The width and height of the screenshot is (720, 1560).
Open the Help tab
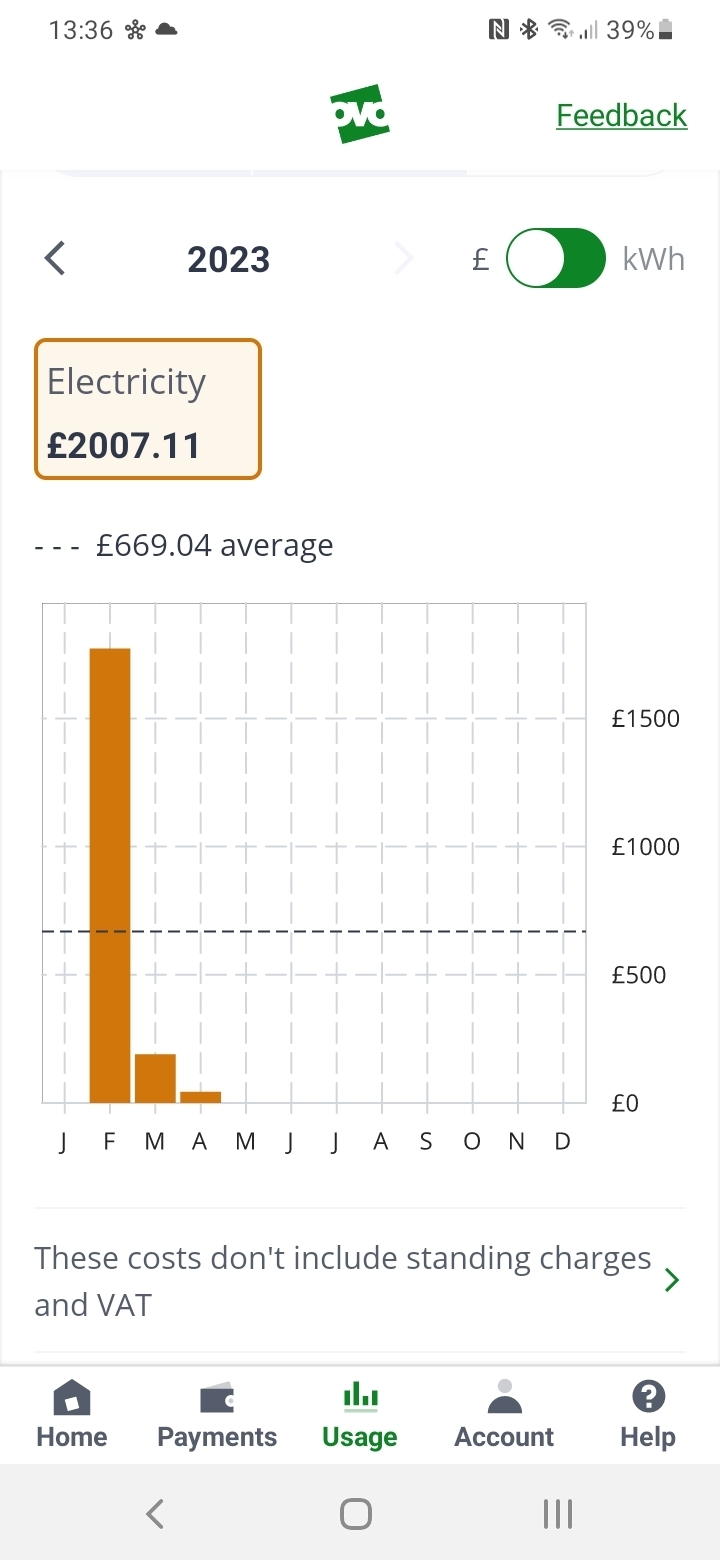(648, 1415)
